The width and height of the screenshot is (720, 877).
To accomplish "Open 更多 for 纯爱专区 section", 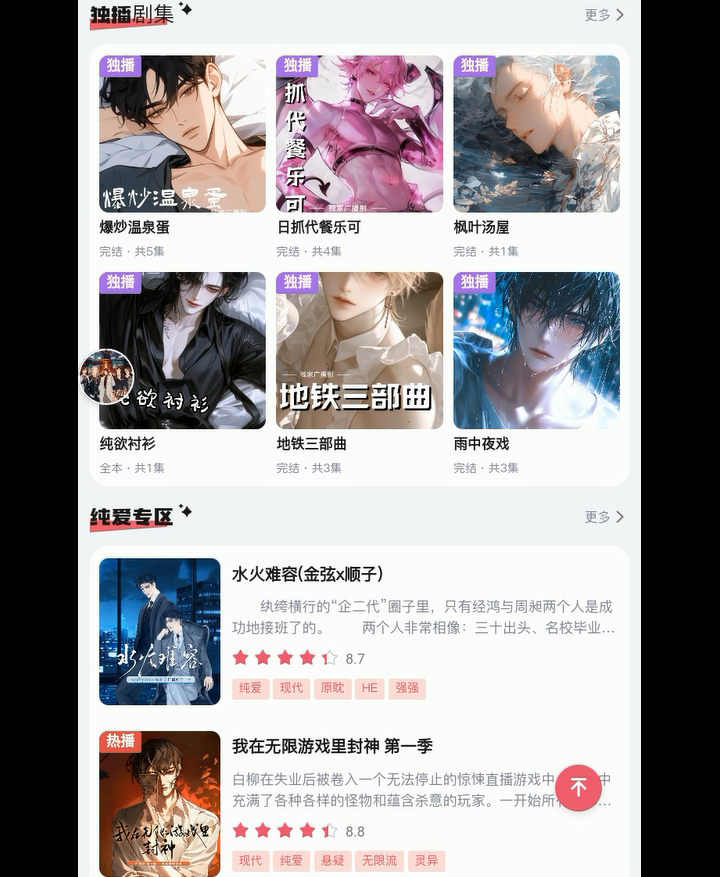I will [604, 517].
